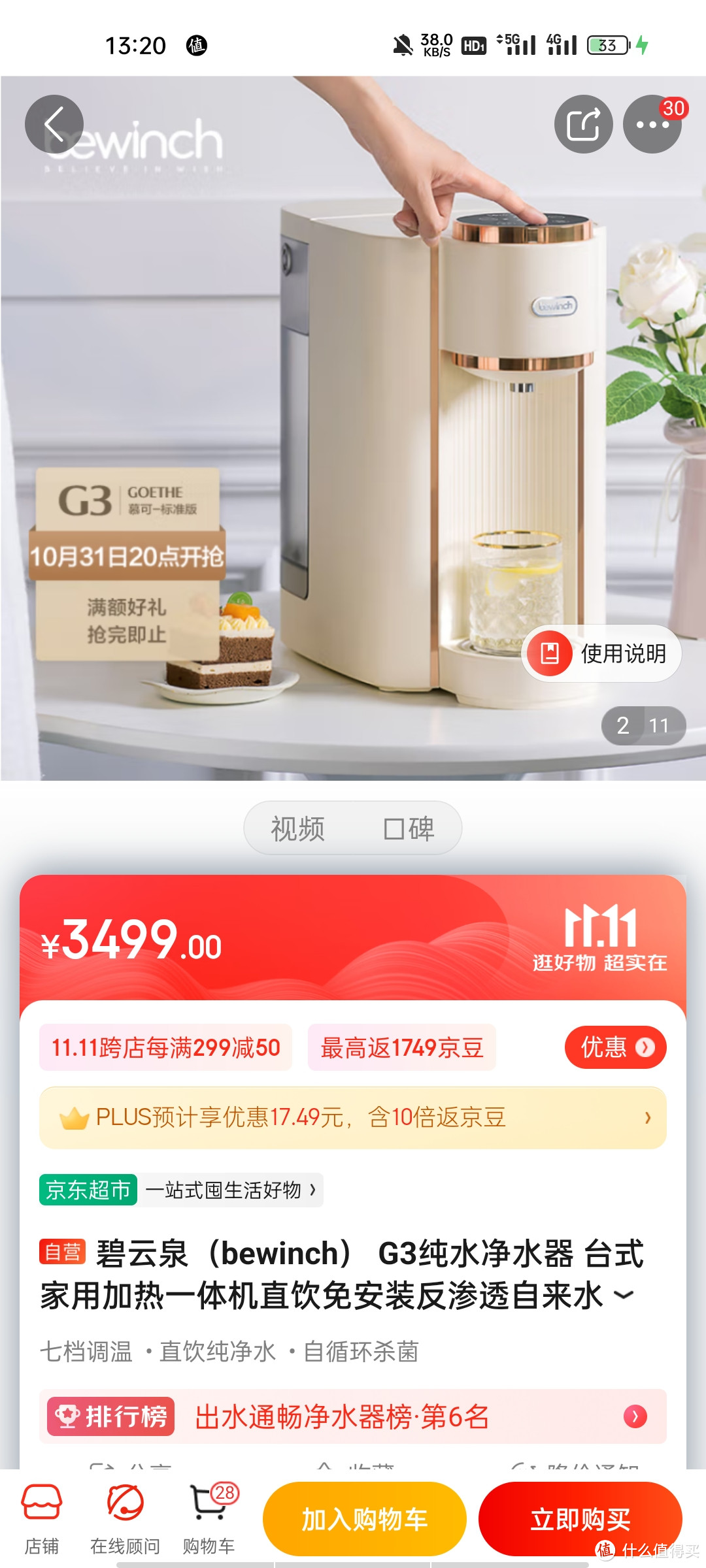Switch to the 口碑 tab
The height and width of the screenshot is (1568, 706).
coord(409,828)
